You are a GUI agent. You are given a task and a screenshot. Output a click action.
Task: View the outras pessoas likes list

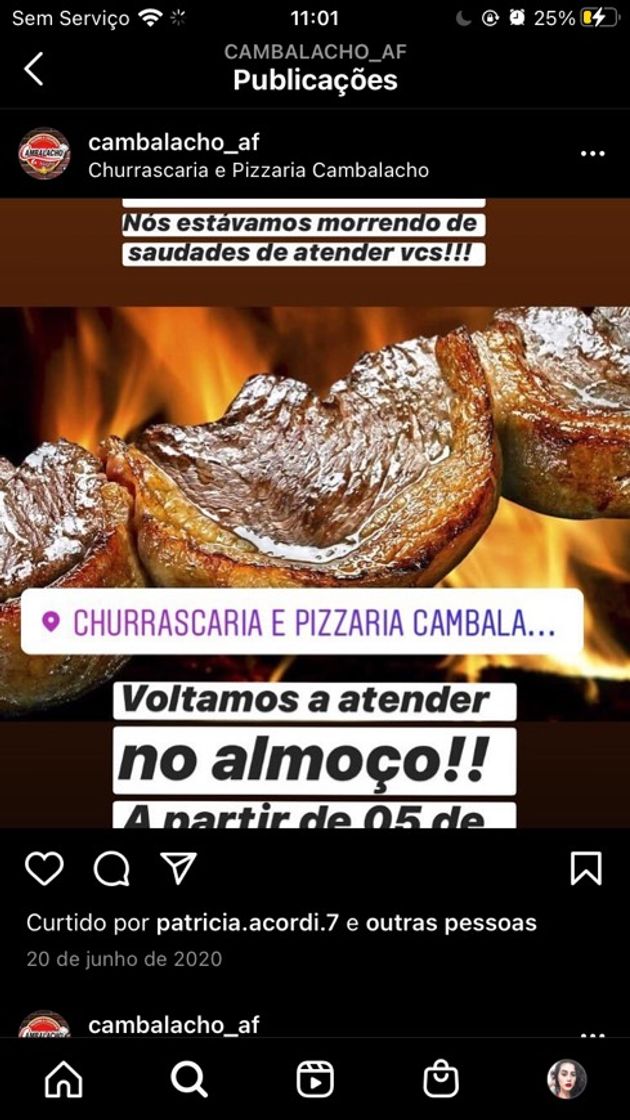(451, 923)
